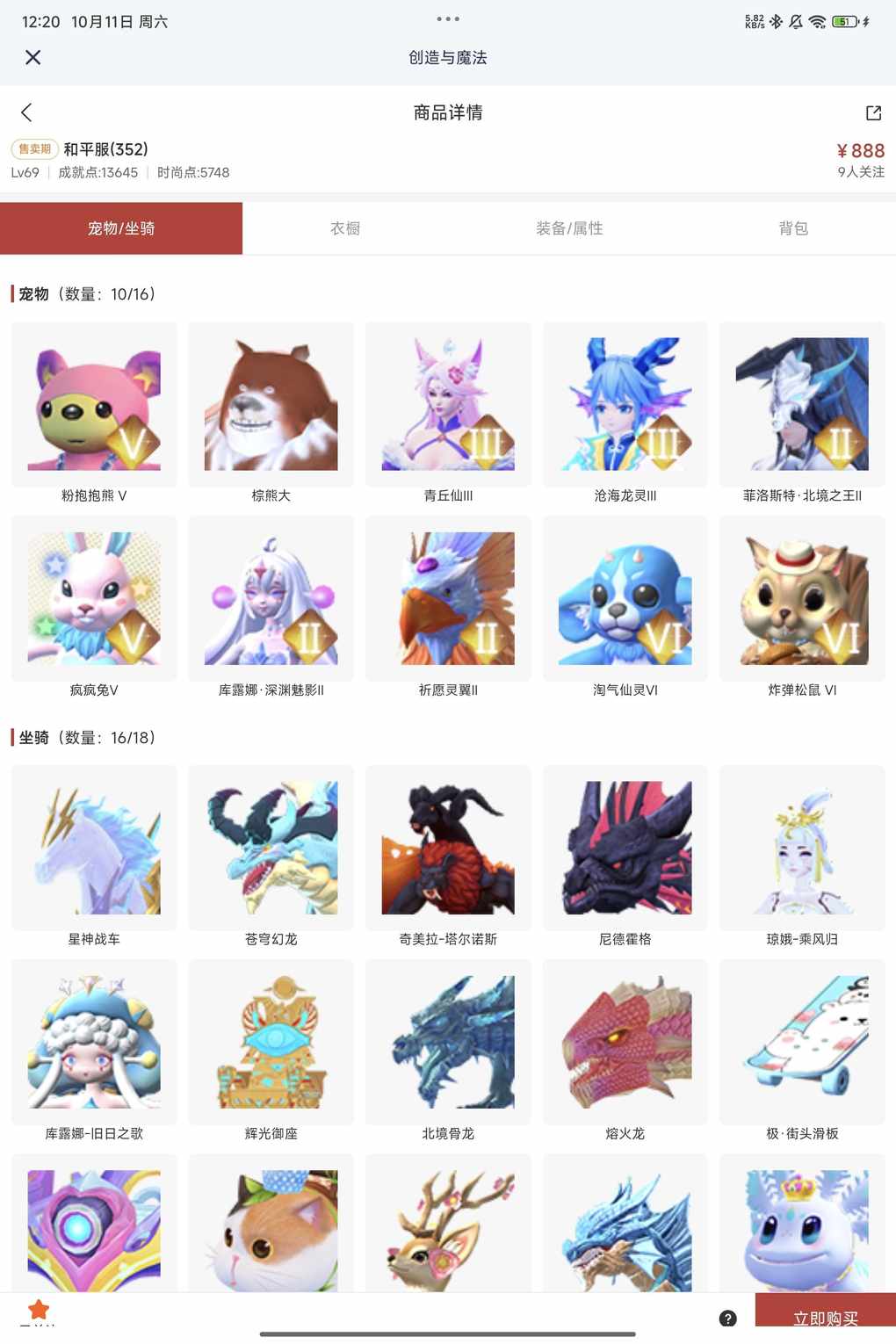Select the 宠物/坐骑 tab

121,228
